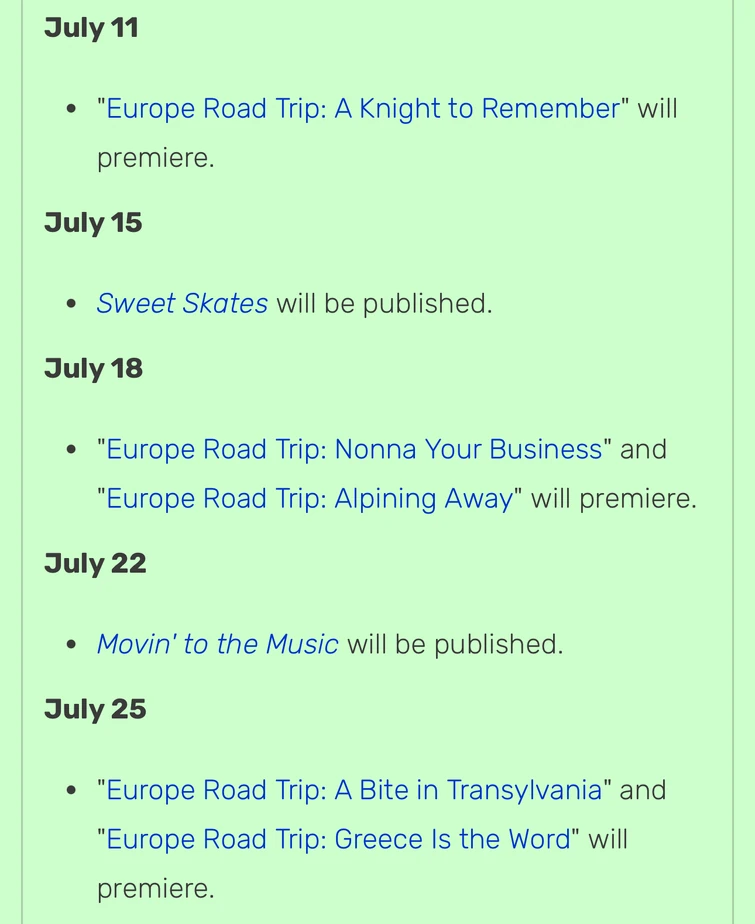Open the Movin' to the Music link

pos(217,644)
